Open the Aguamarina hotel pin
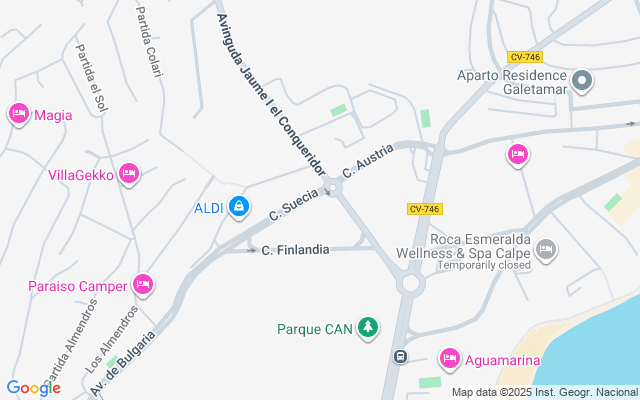 449,359
